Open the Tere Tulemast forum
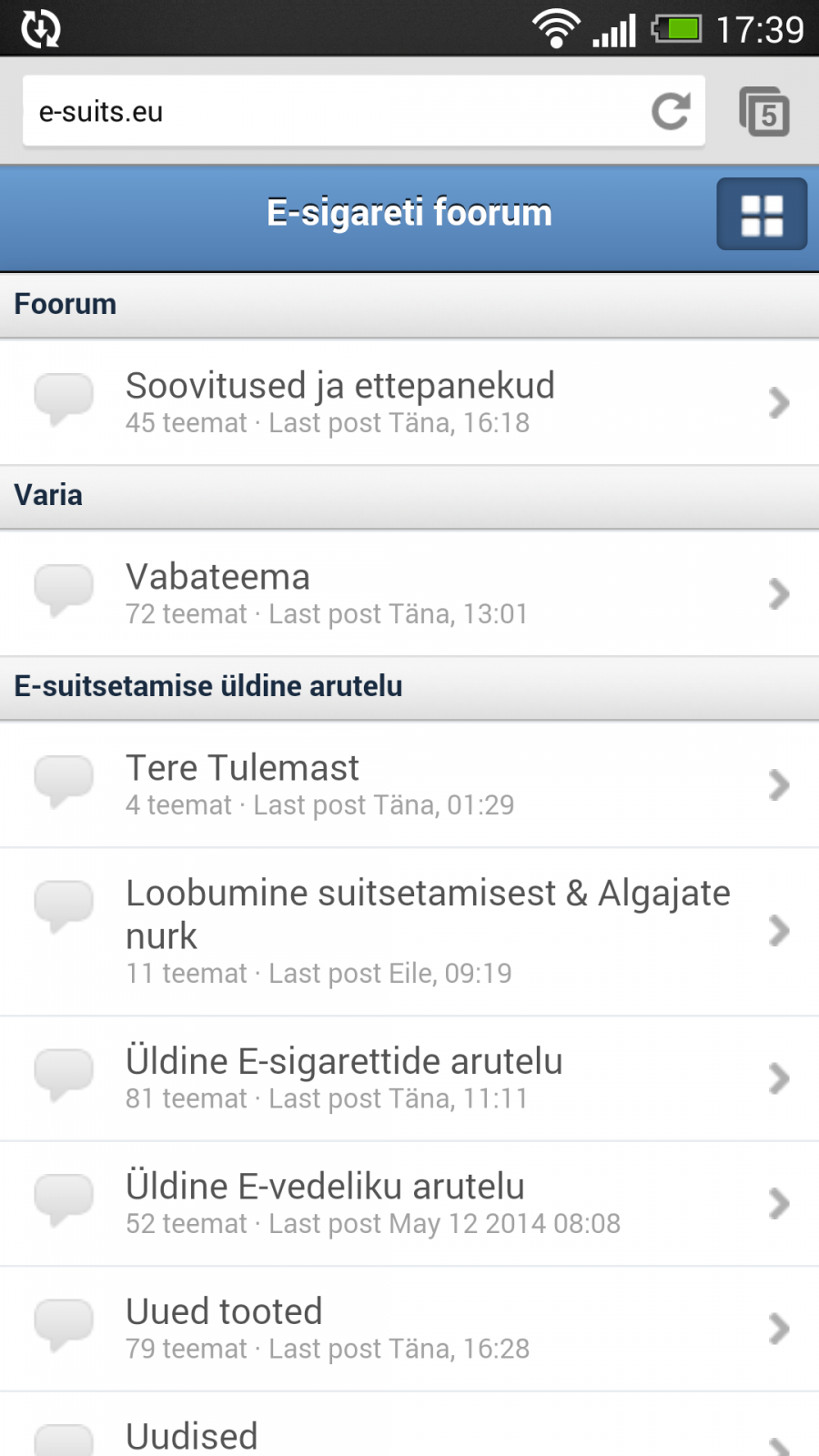Viewport: 819px width, 1456px height. tap(409, 784)
